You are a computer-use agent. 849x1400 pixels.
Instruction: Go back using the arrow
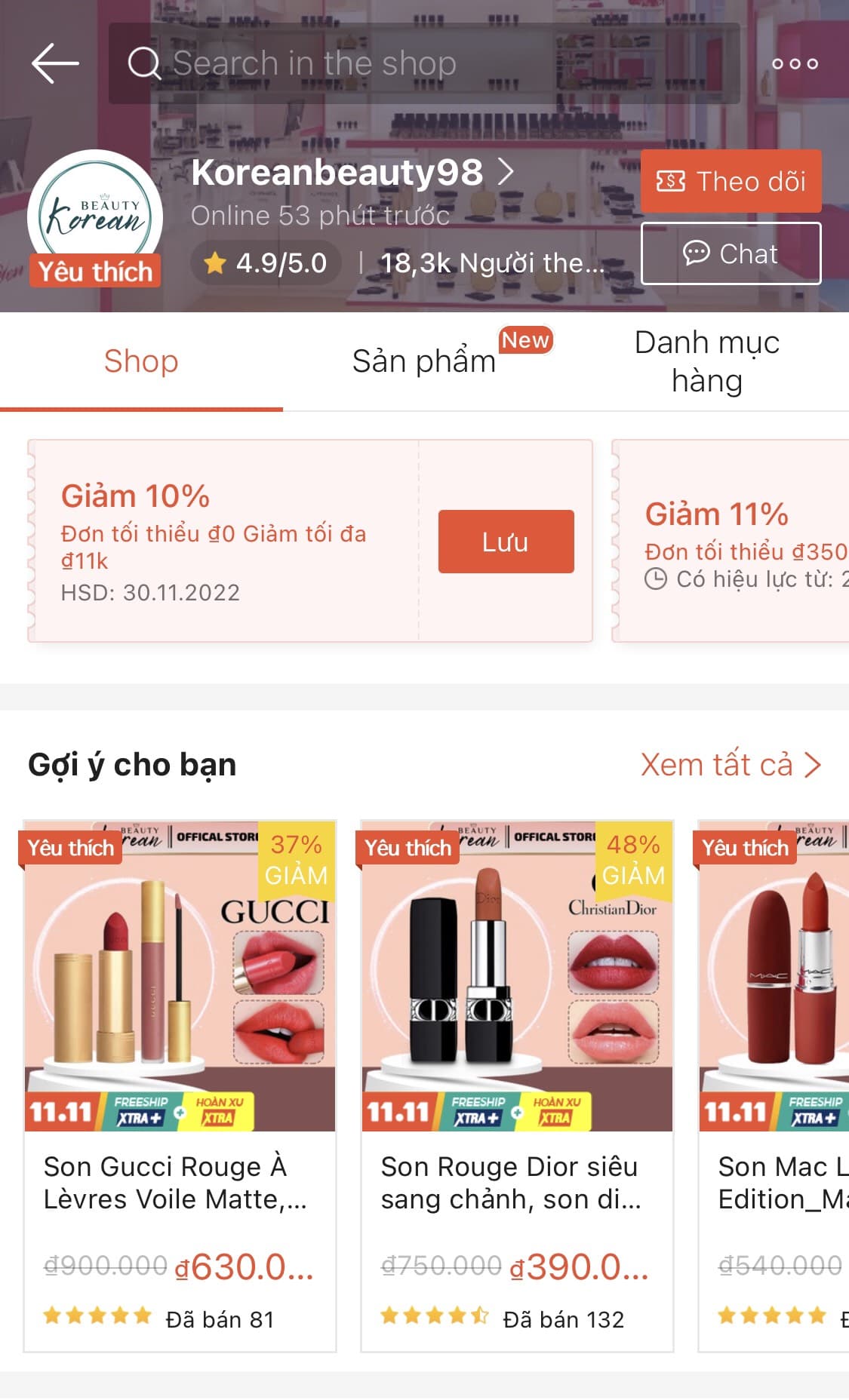pos(55,63)
